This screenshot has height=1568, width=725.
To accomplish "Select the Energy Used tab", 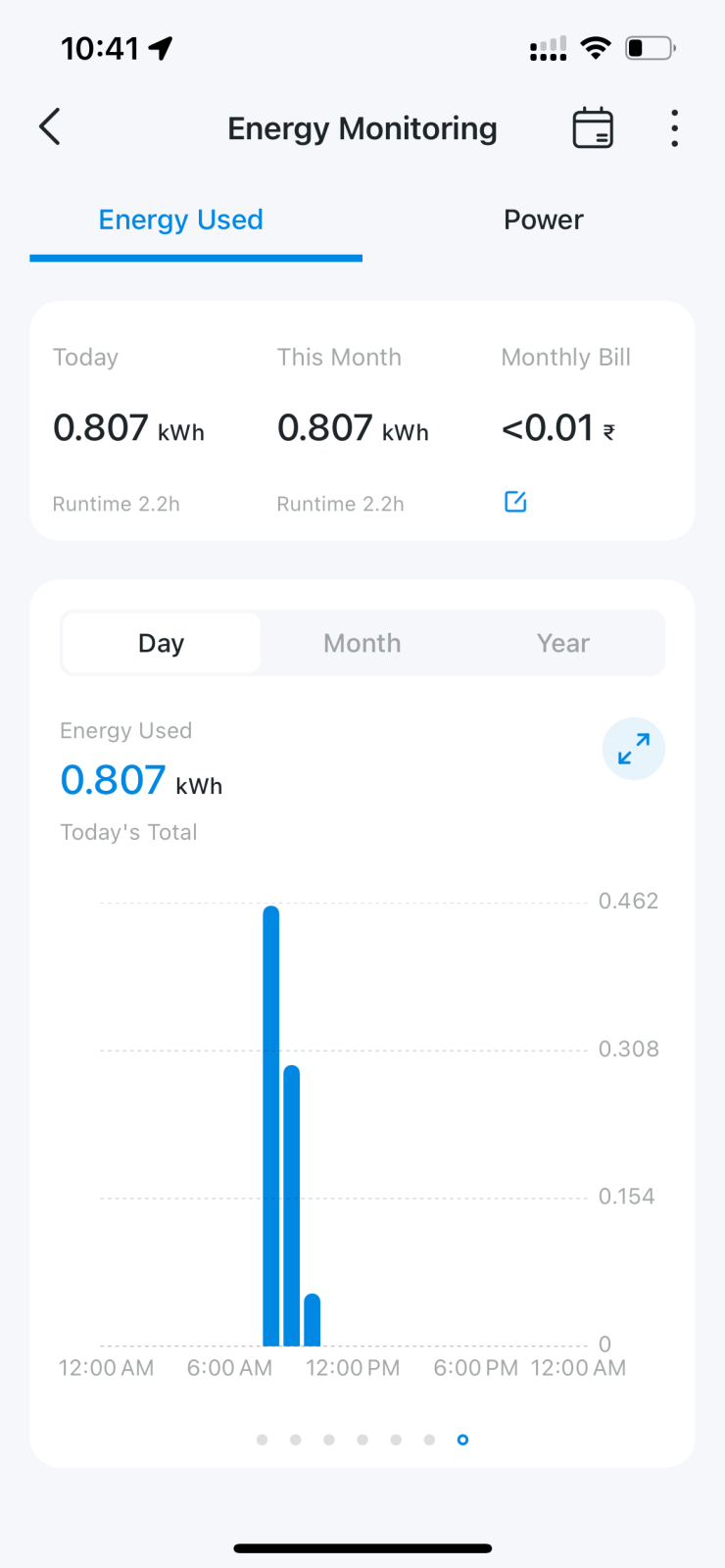I will pos(181,220).
